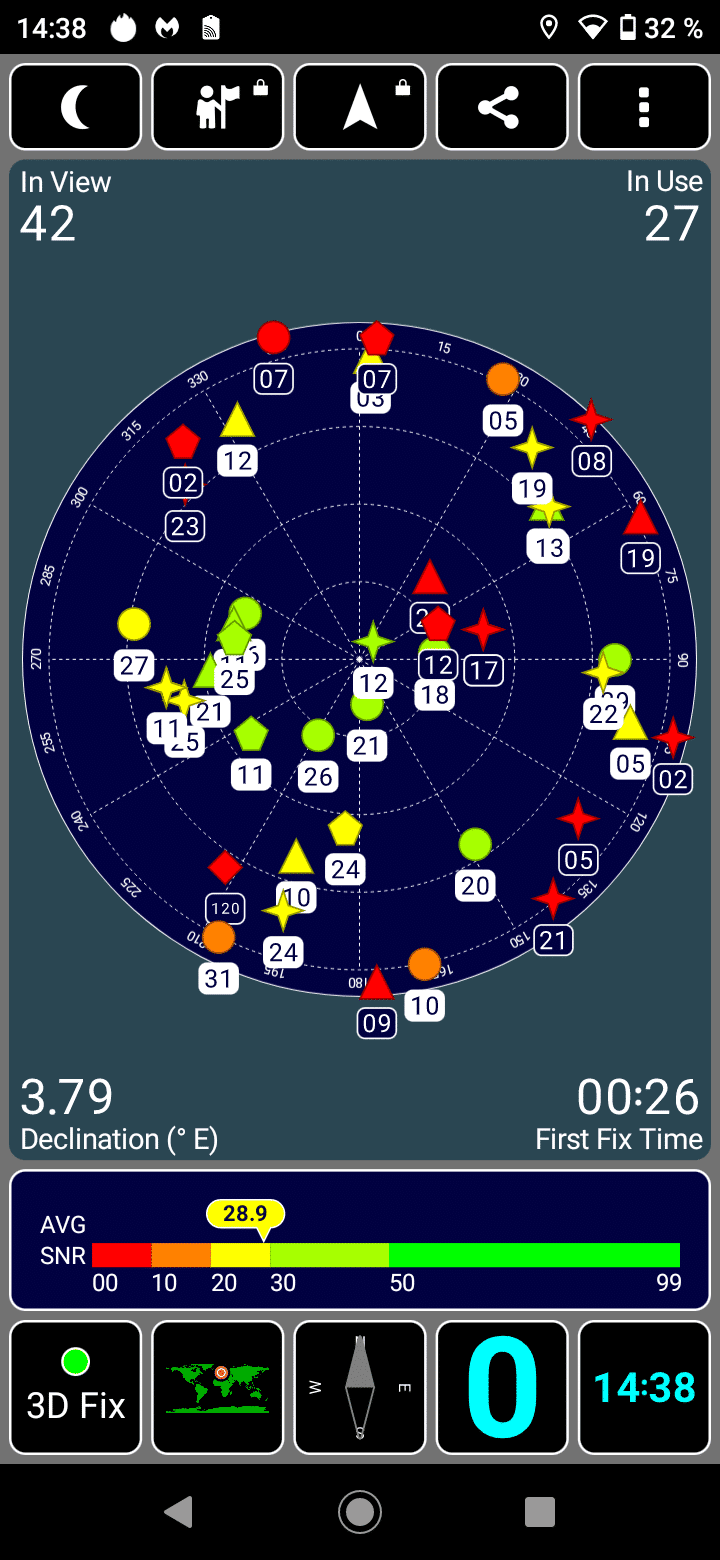Tap the 3D Fix status tile
This screenshot has width=720, height=1560.
pos(76,1387)
